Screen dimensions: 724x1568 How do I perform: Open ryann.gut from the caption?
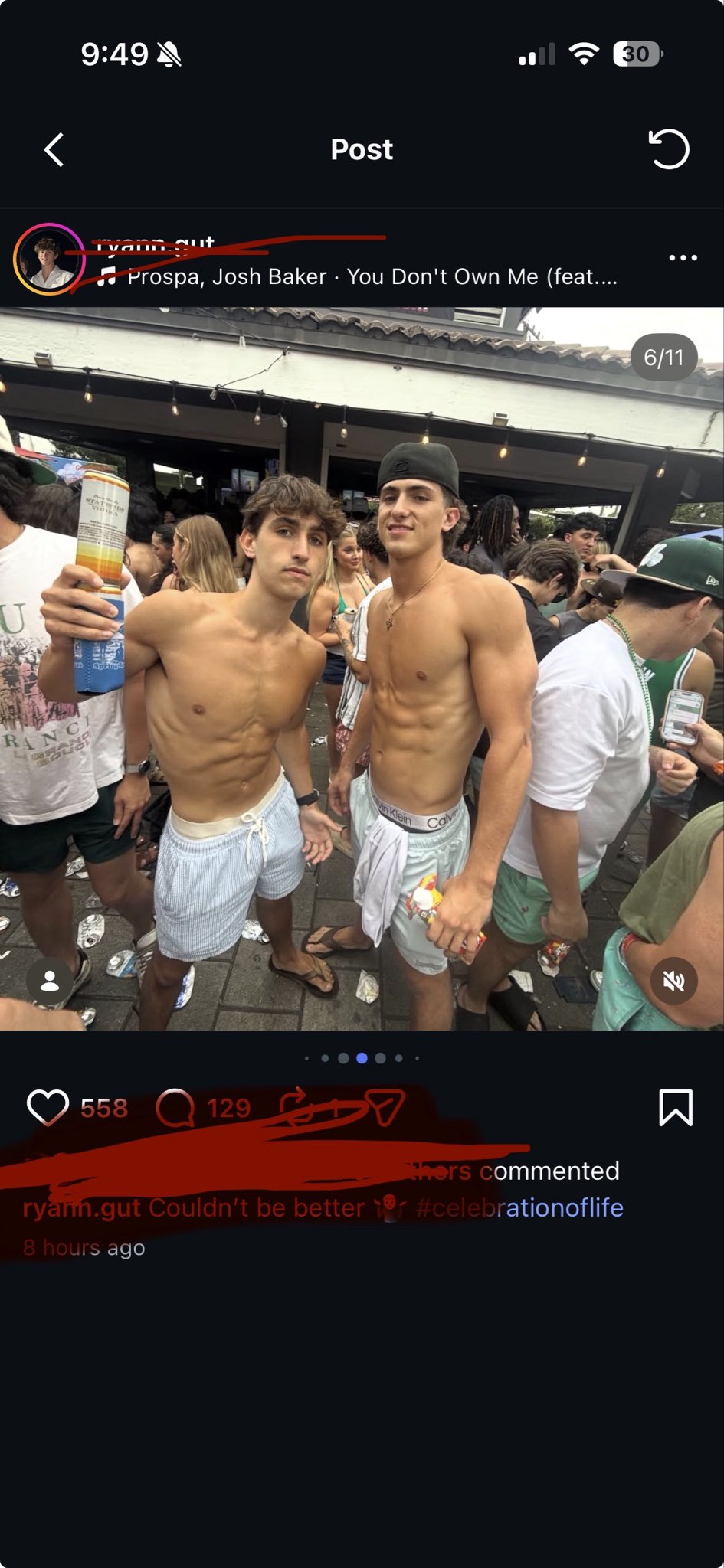coord(81,1207)
